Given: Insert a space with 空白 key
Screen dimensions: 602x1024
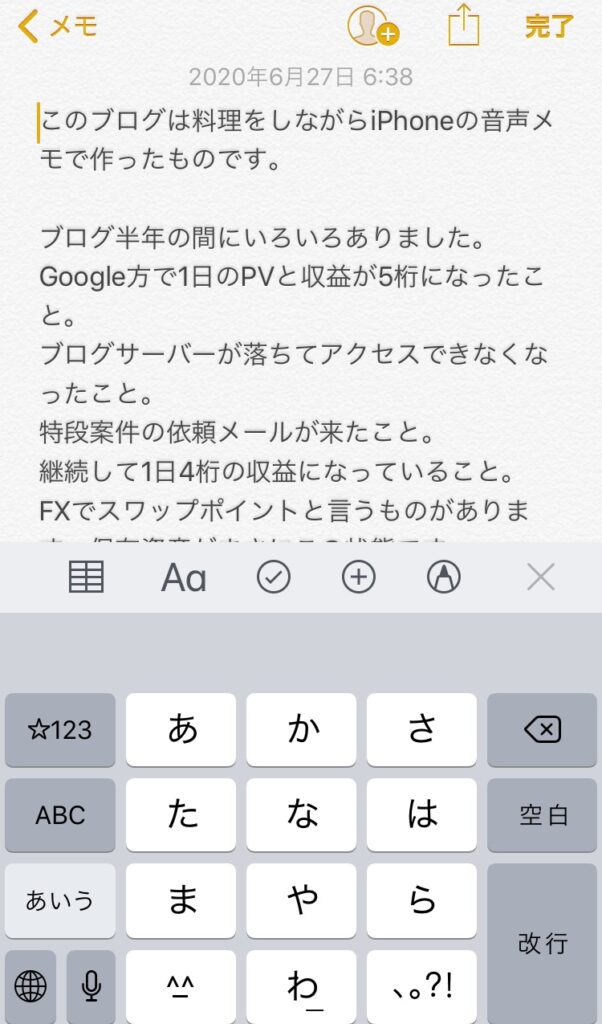Looking at the screenshot, I should [x=542, y=815].
